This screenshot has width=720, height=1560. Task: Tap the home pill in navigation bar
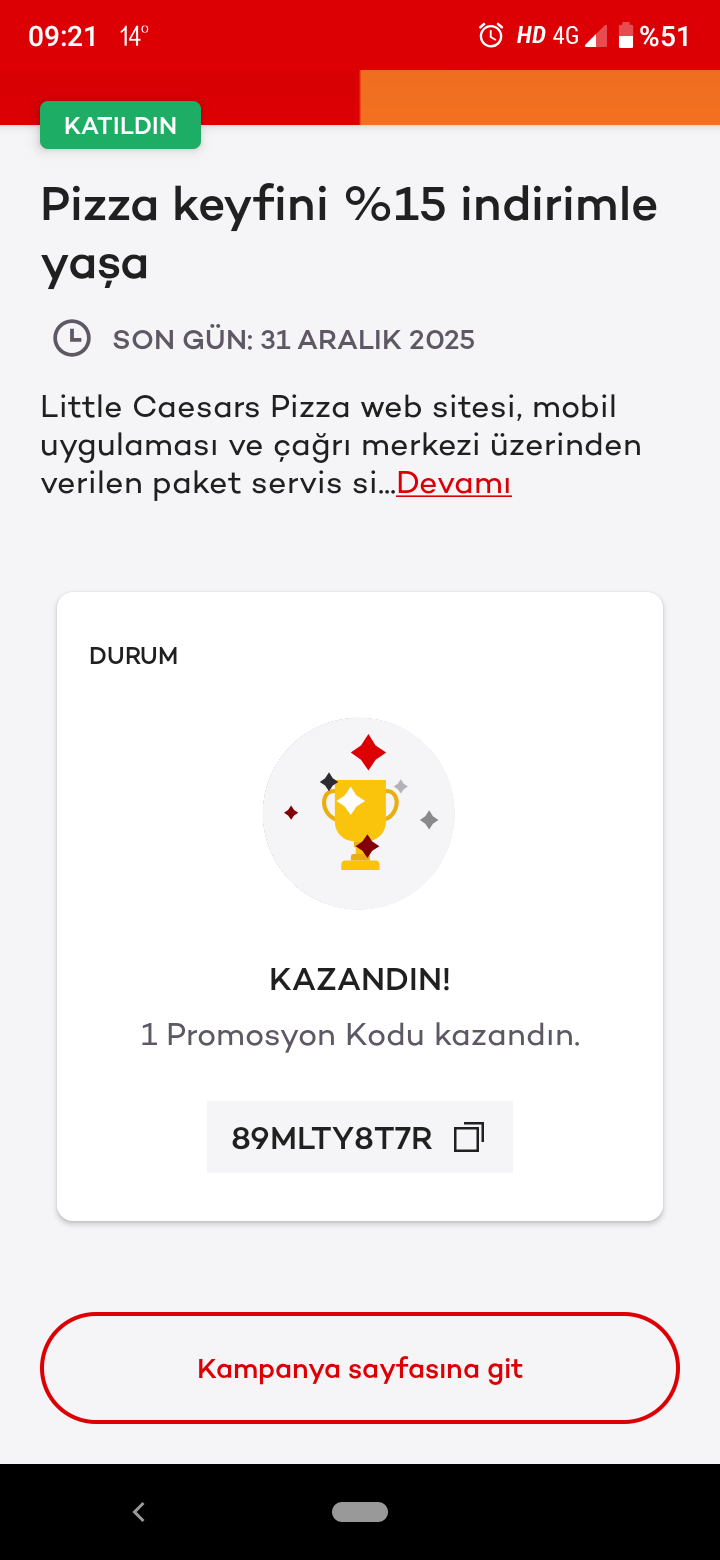point(360,1511)
